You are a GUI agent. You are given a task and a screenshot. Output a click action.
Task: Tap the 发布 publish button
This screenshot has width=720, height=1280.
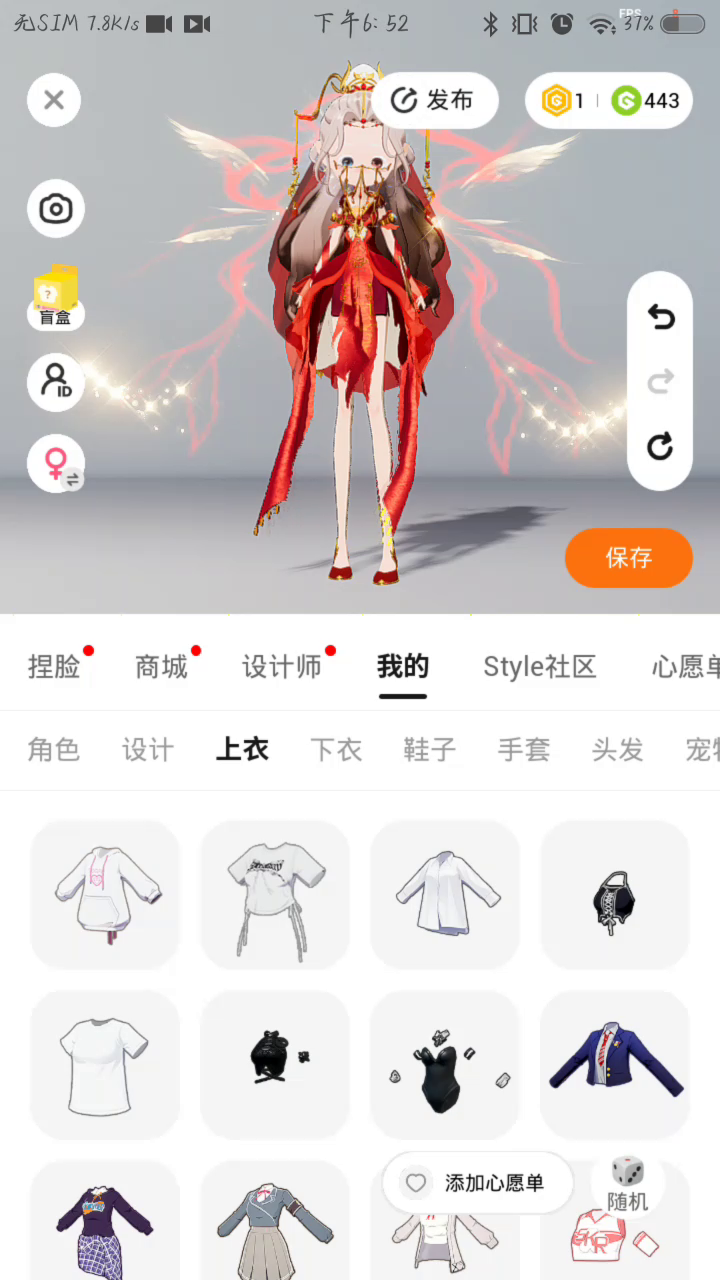pyautogui.click(x=435, y=100)
